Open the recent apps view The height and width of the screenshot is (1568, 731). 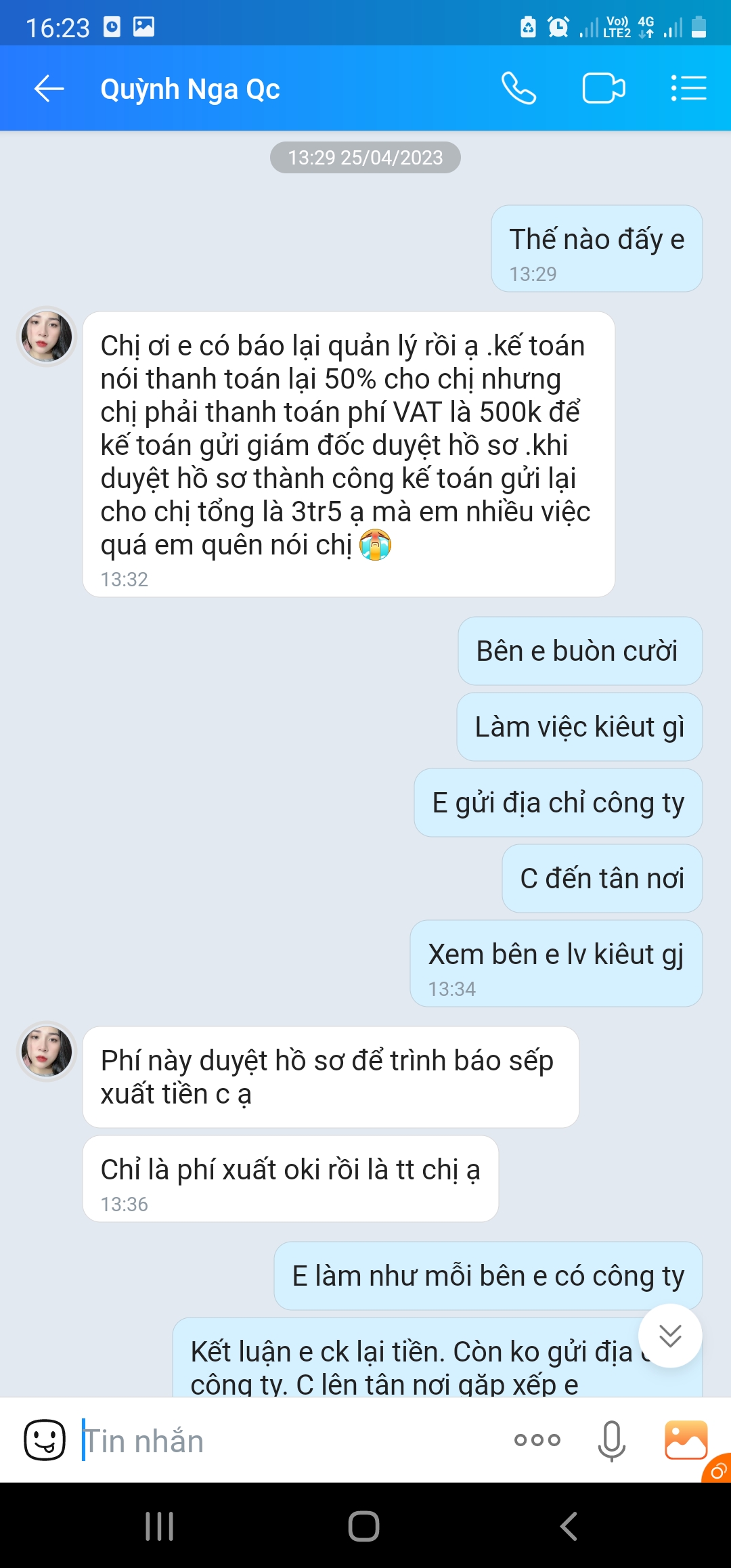[x=160, y=1526]
